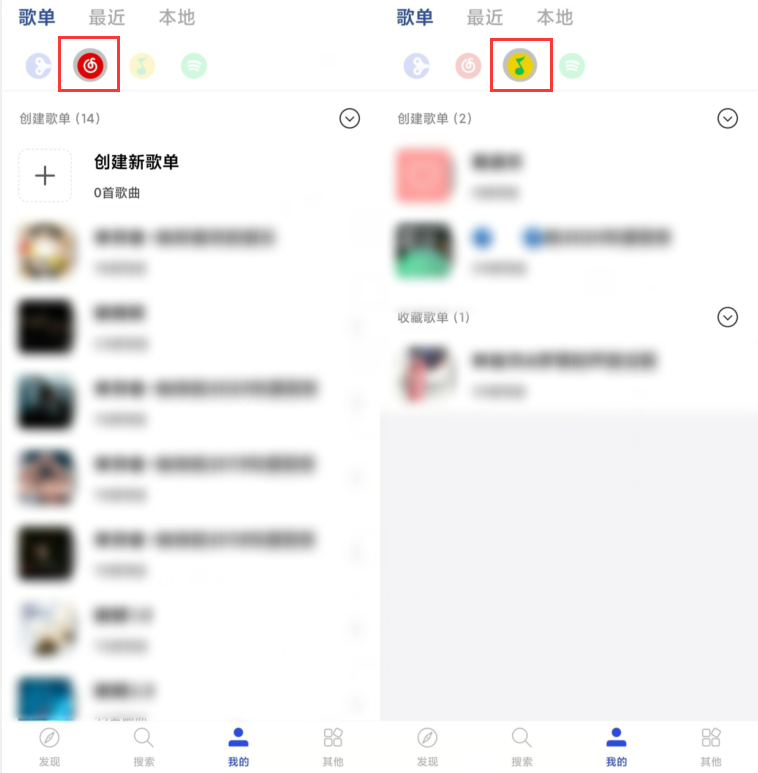Collapse the 创建歌单 (2) section
This screenshot has height=773, width=758.
[727, 118]
